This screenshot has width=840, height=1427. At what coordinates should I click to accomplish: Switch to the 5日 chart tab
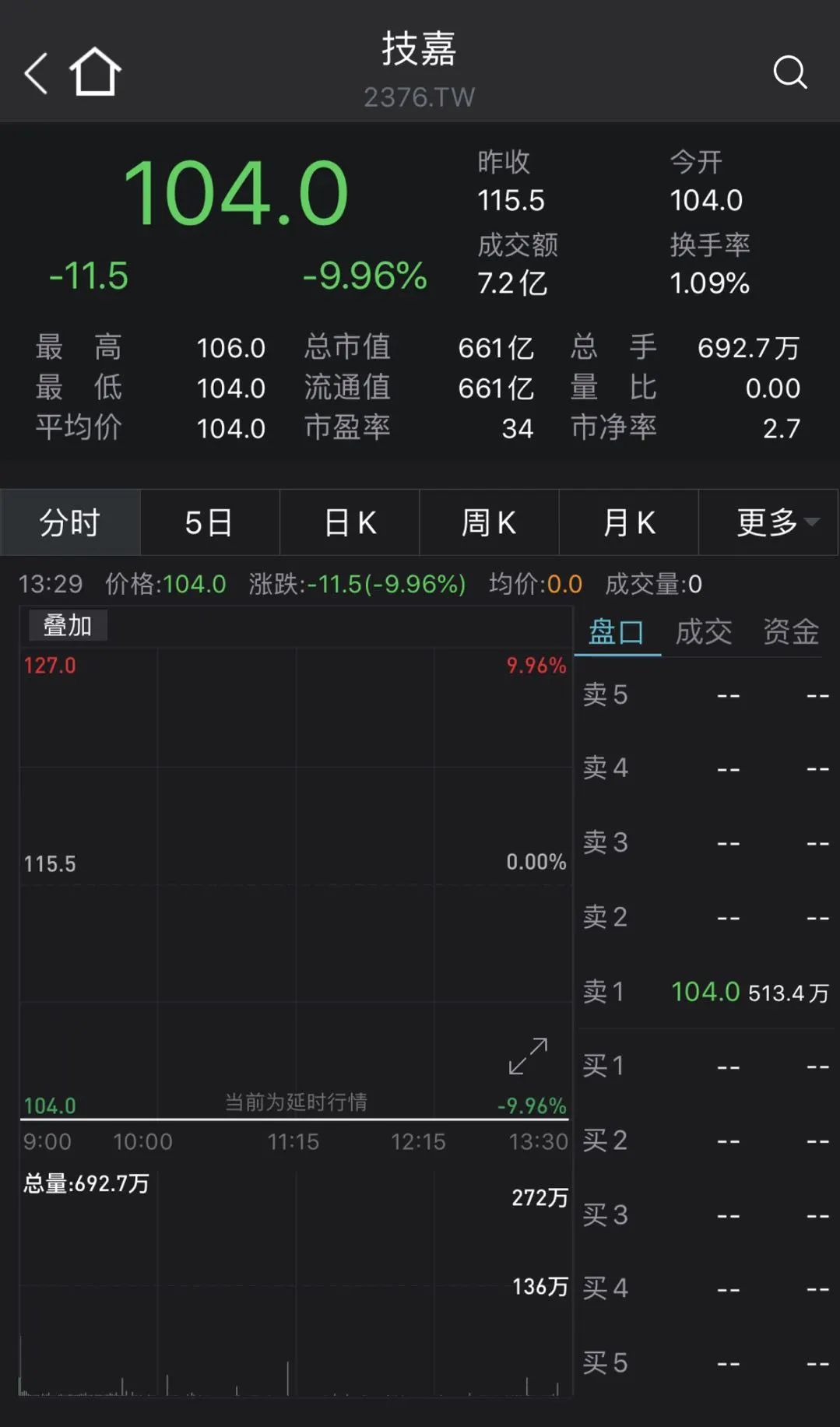pyautogui.click(x=209, y=522)
